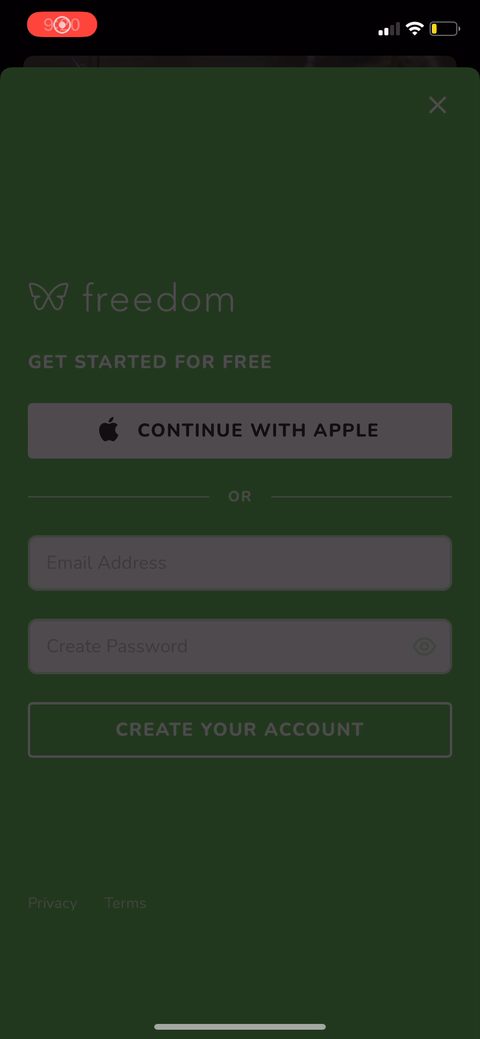The width and height of the screenshot is (480, 1039).
Task: Open the Privacy link
Action: pyautogui.click(x=52, y=903)
